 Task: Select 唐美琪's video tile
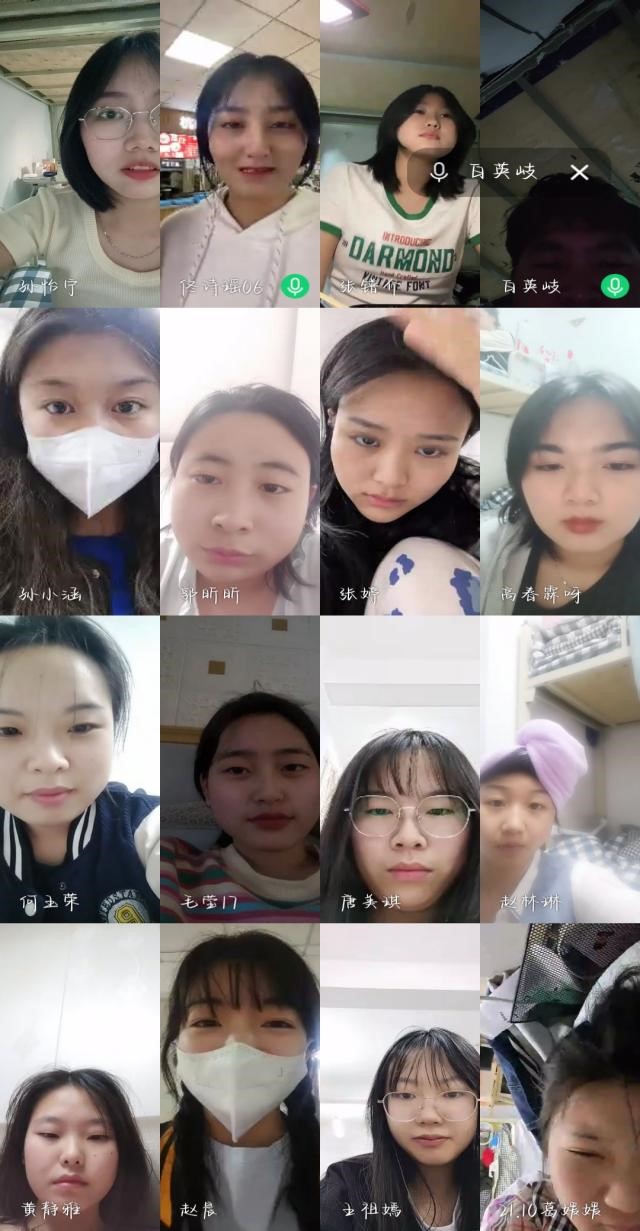(x=400, y=770)
